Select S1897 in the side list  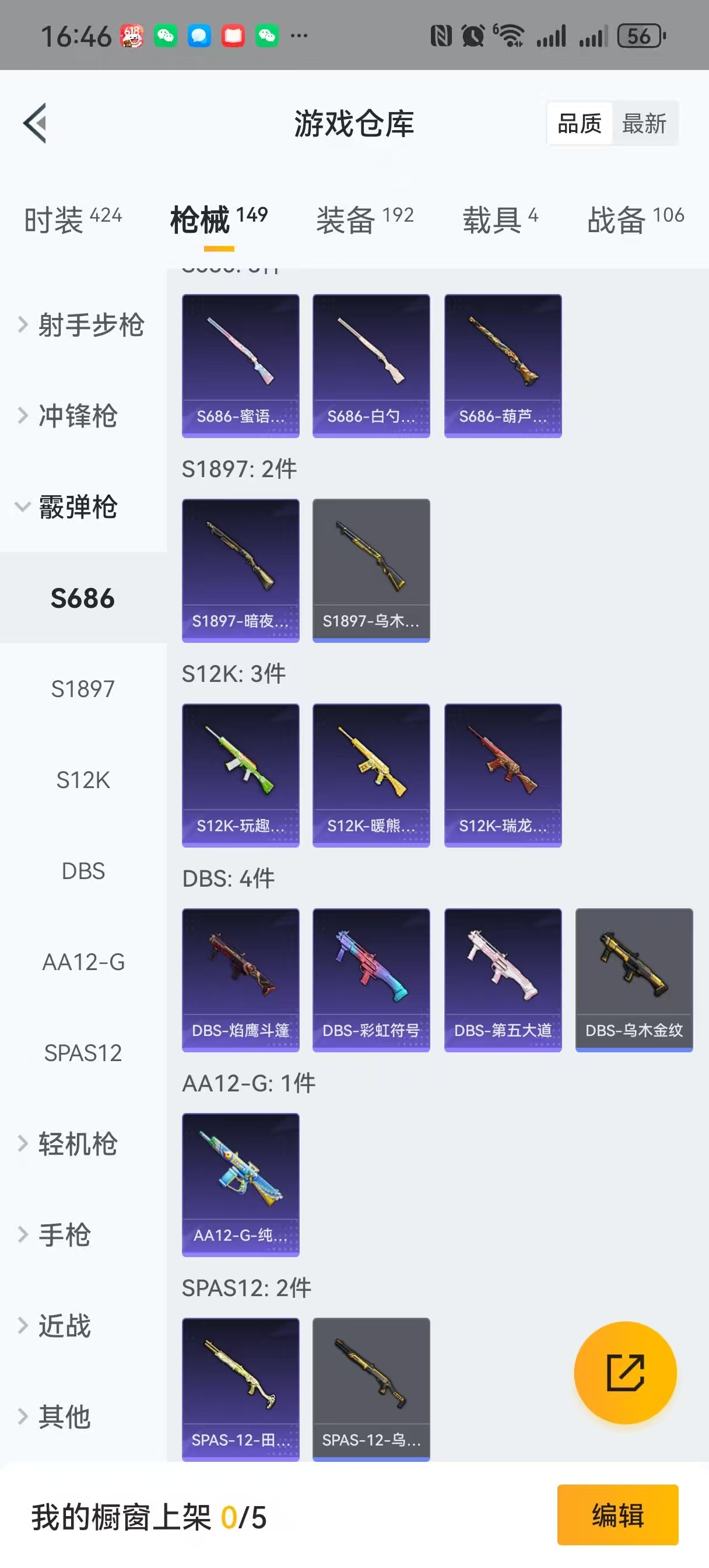click(83, 689)
